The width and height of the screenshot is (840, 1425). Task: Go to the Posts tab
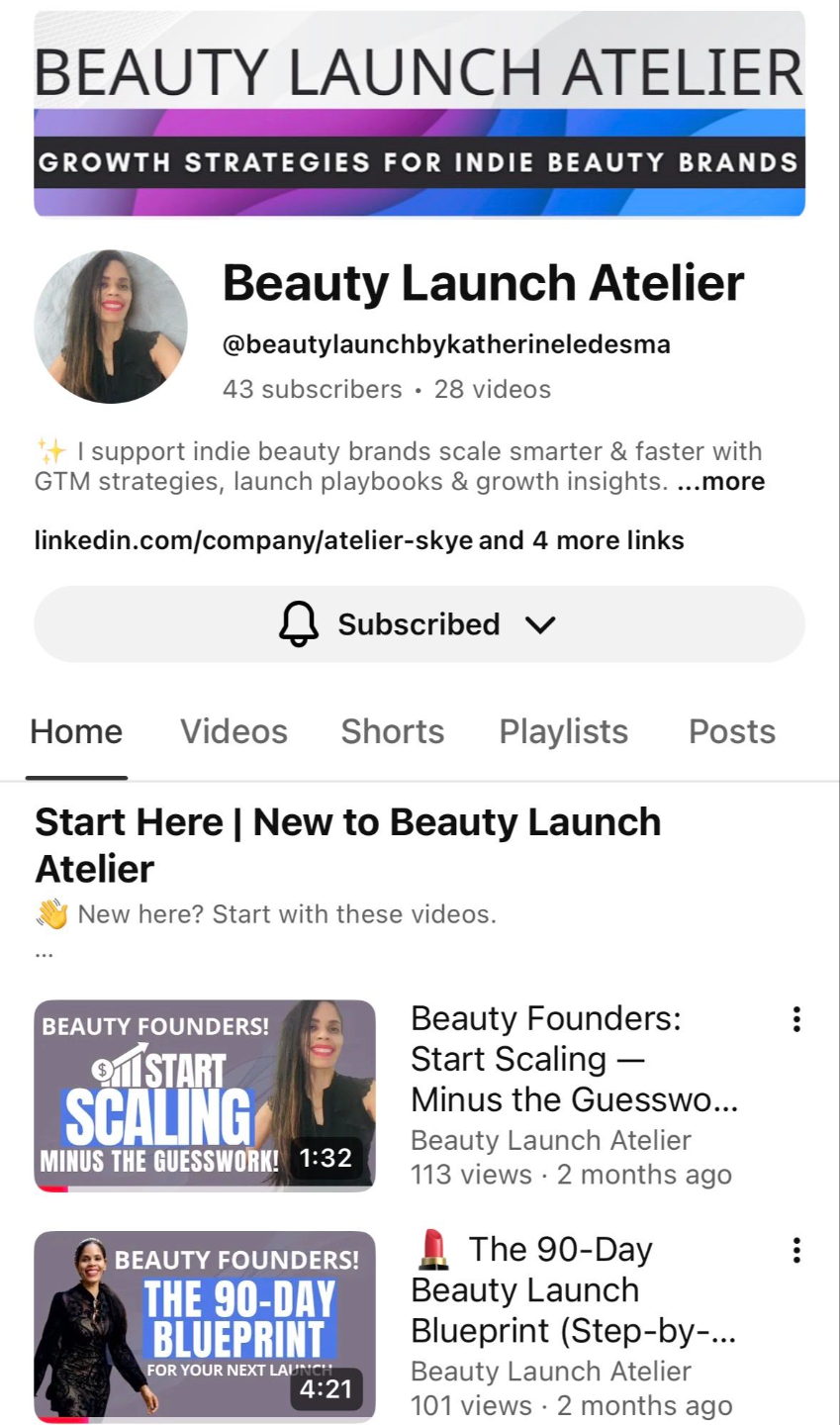pyautogui.click(x=731, y=731)
